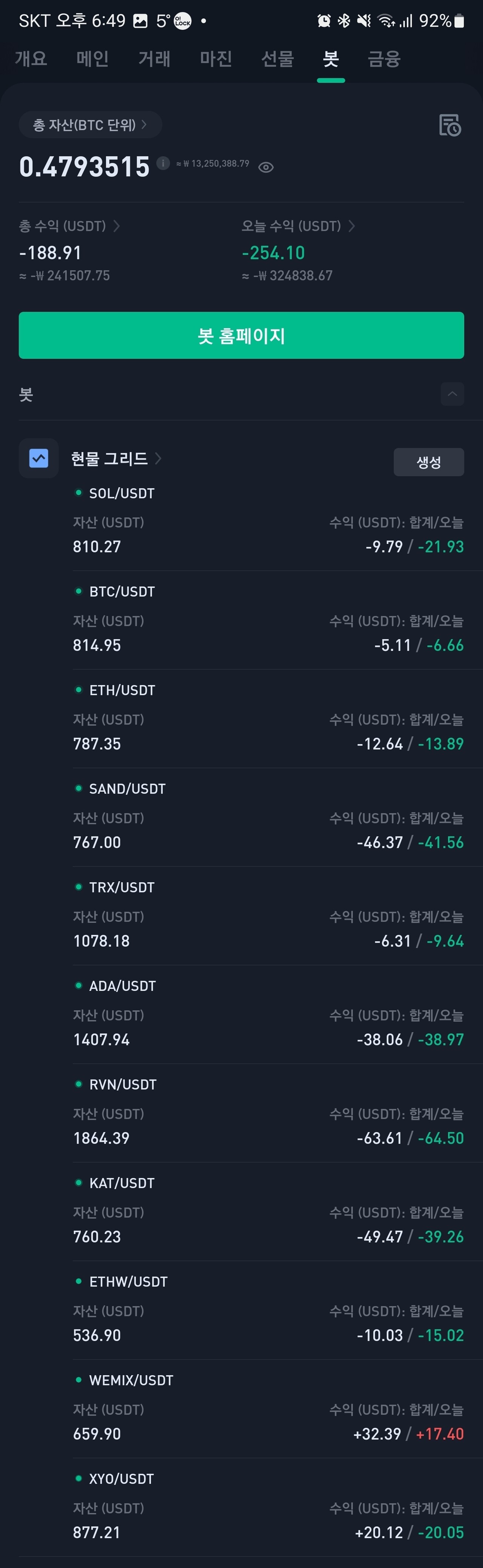
Task: Collapse the 봇 section
Action: click(x=452, y=394)
